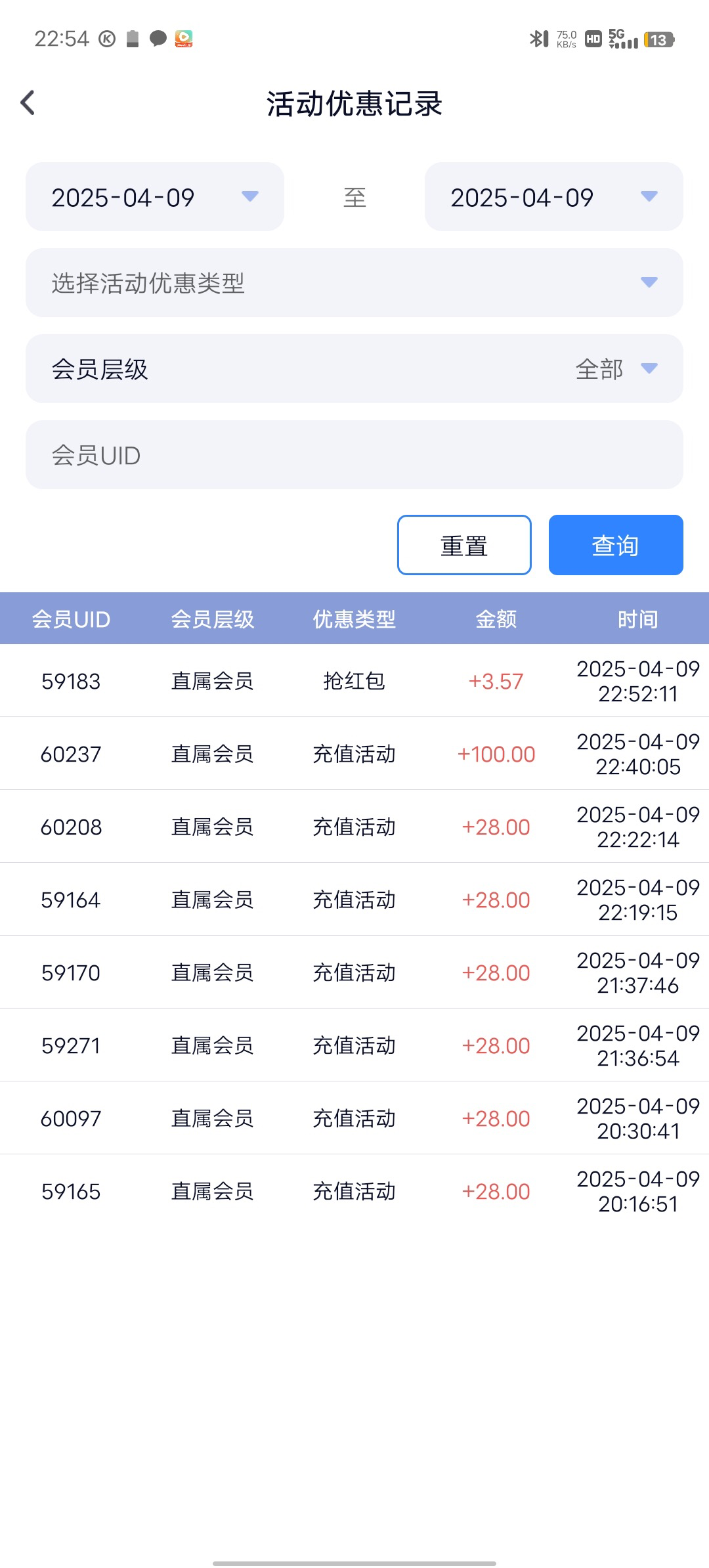Open the start date picker

155,197
